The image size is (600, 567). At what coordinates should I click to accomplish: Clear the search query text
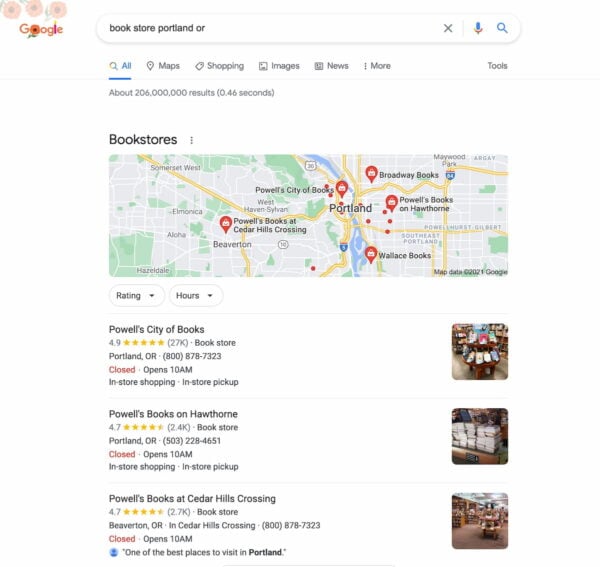(x=448, y=28)
